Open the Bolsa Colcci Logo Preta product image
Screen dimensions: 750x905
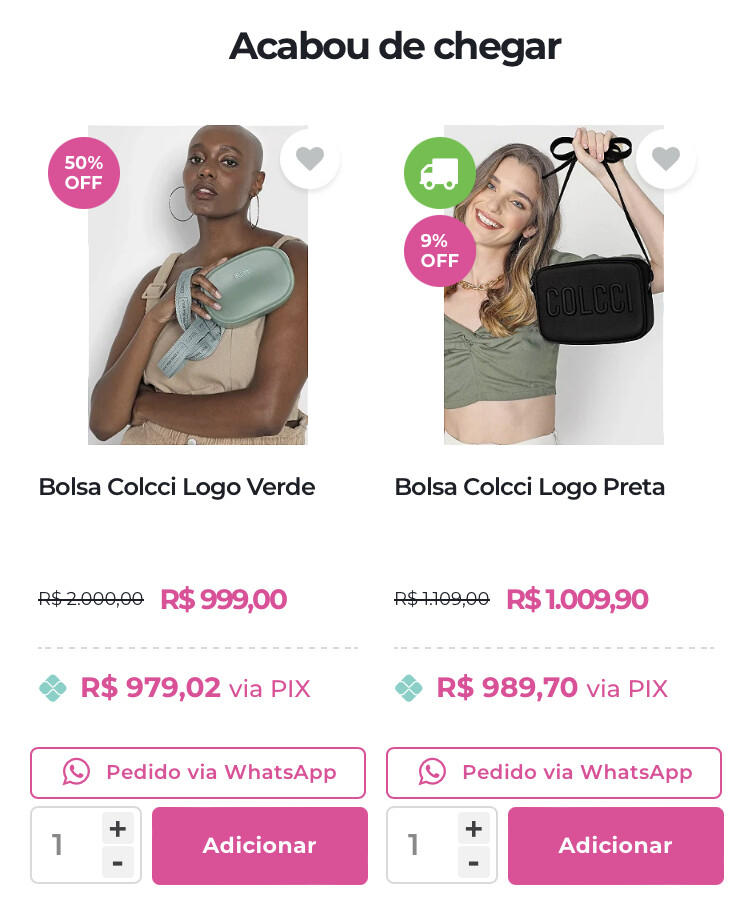click(x=554, y=300)
